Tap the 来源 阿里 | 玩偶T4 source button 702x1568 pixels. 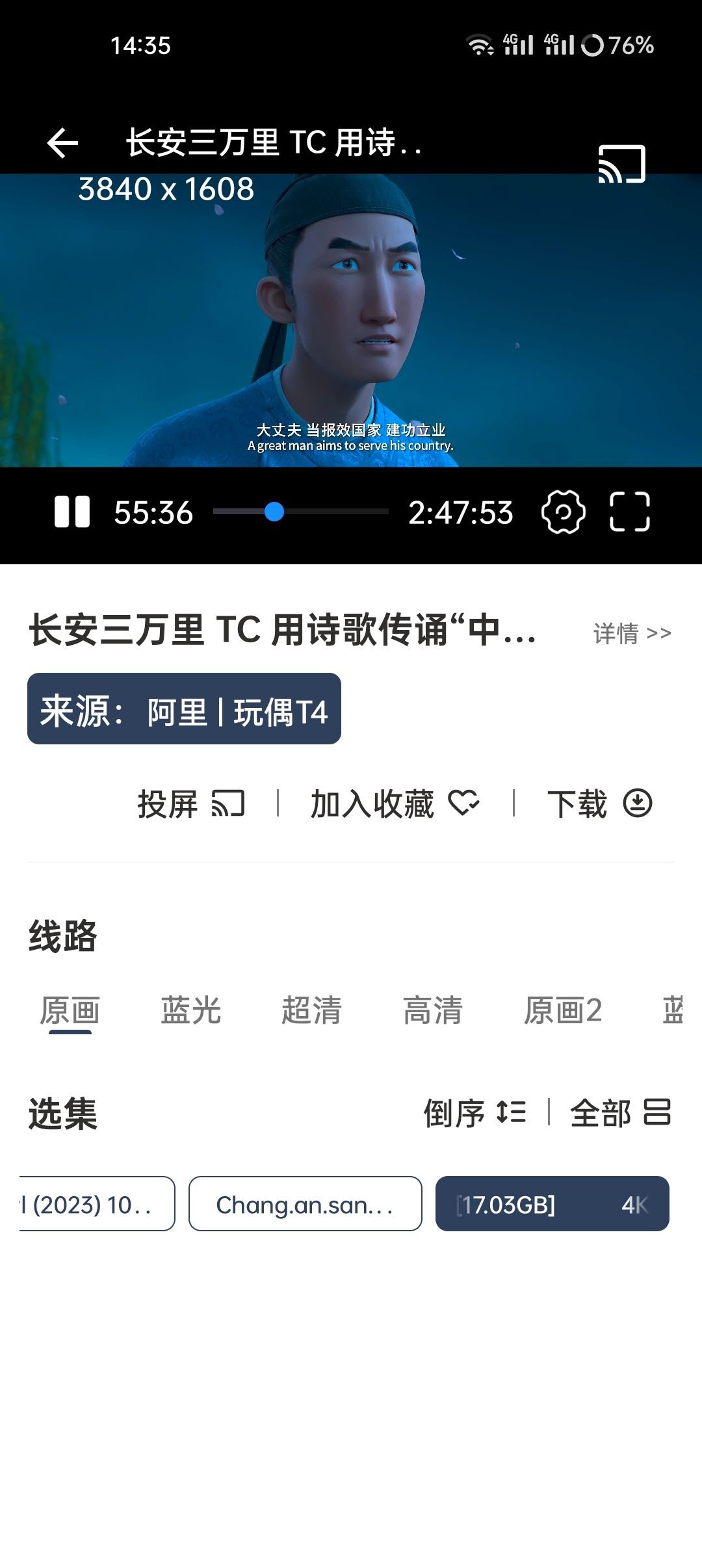(x=184, y=709)
